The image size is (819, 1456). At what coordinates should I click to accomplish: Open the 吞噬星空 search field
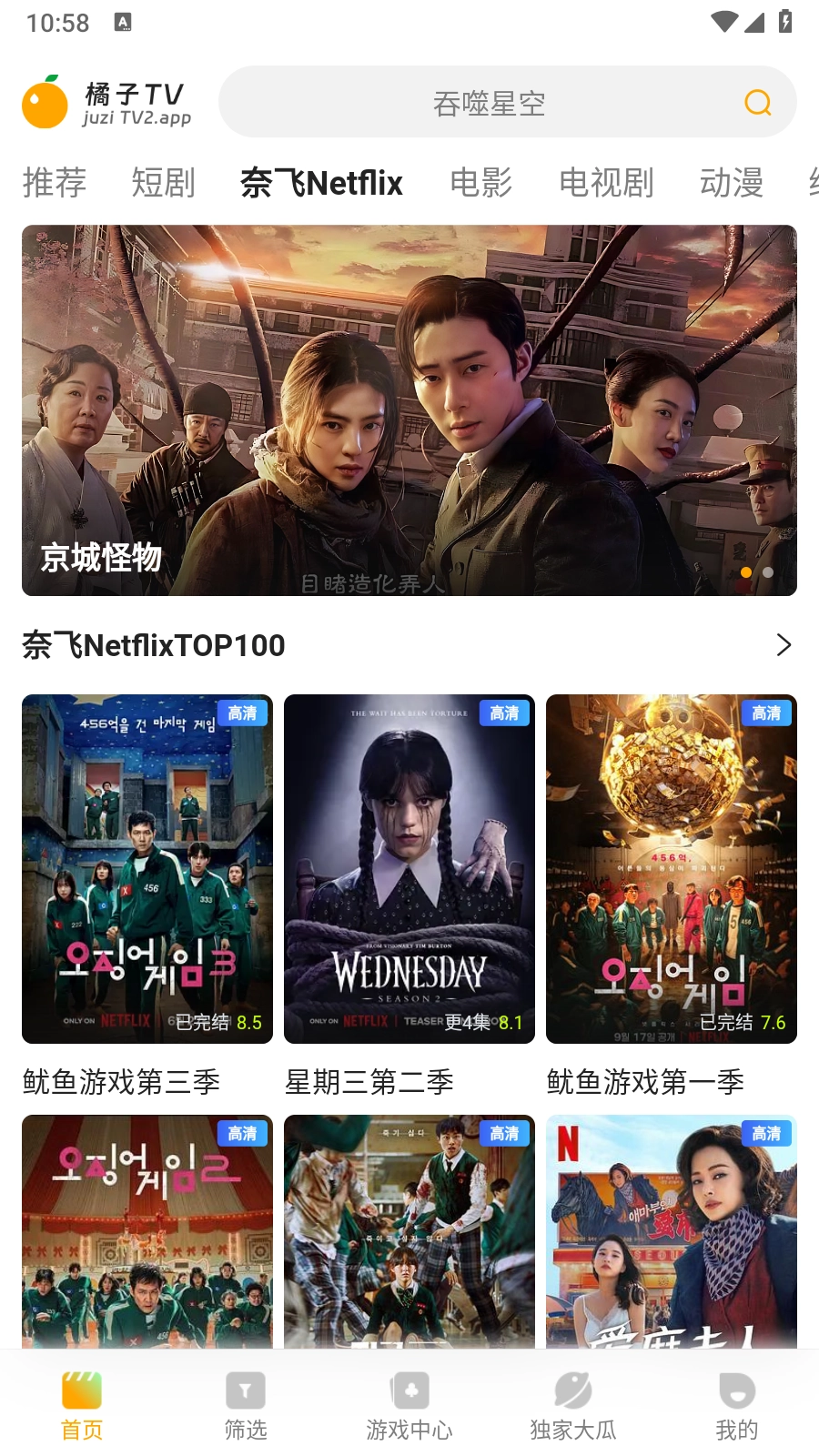pos(489,103)
